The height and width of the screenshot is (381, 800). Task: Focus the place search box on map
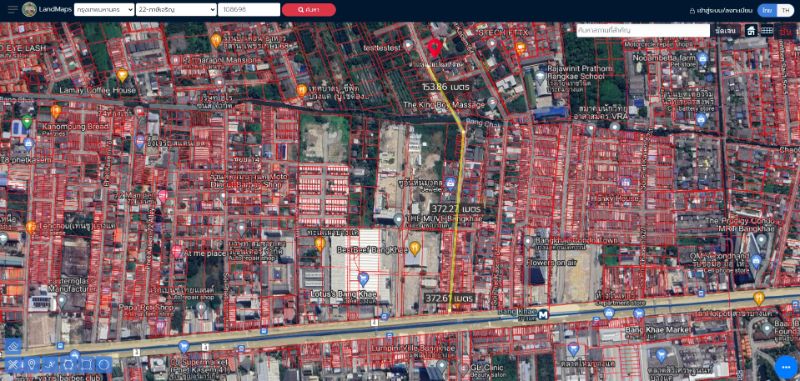(643, 31)
